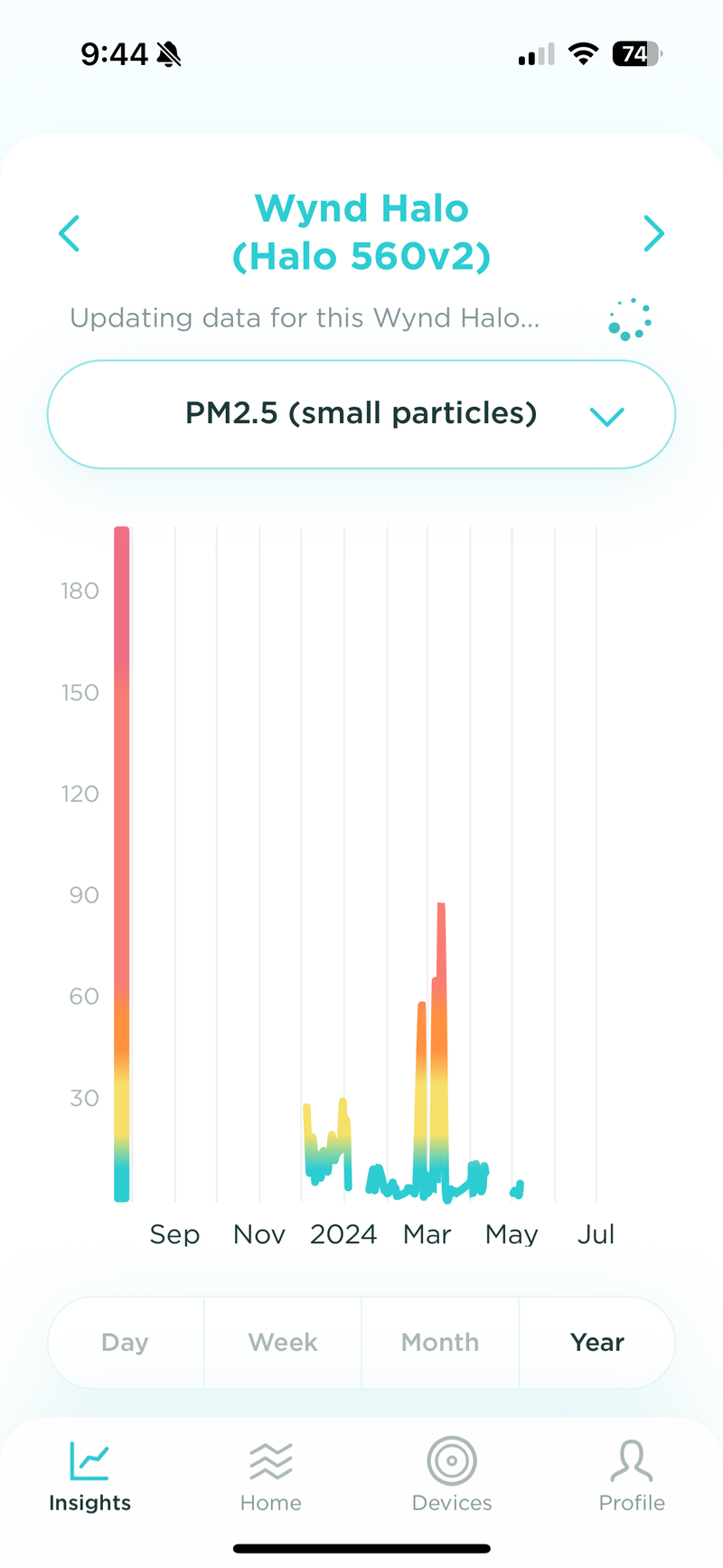The height and width of the screenshot is (1568, 723).
Task: Open the Devices tab
Action: [x=452, y=1476]
